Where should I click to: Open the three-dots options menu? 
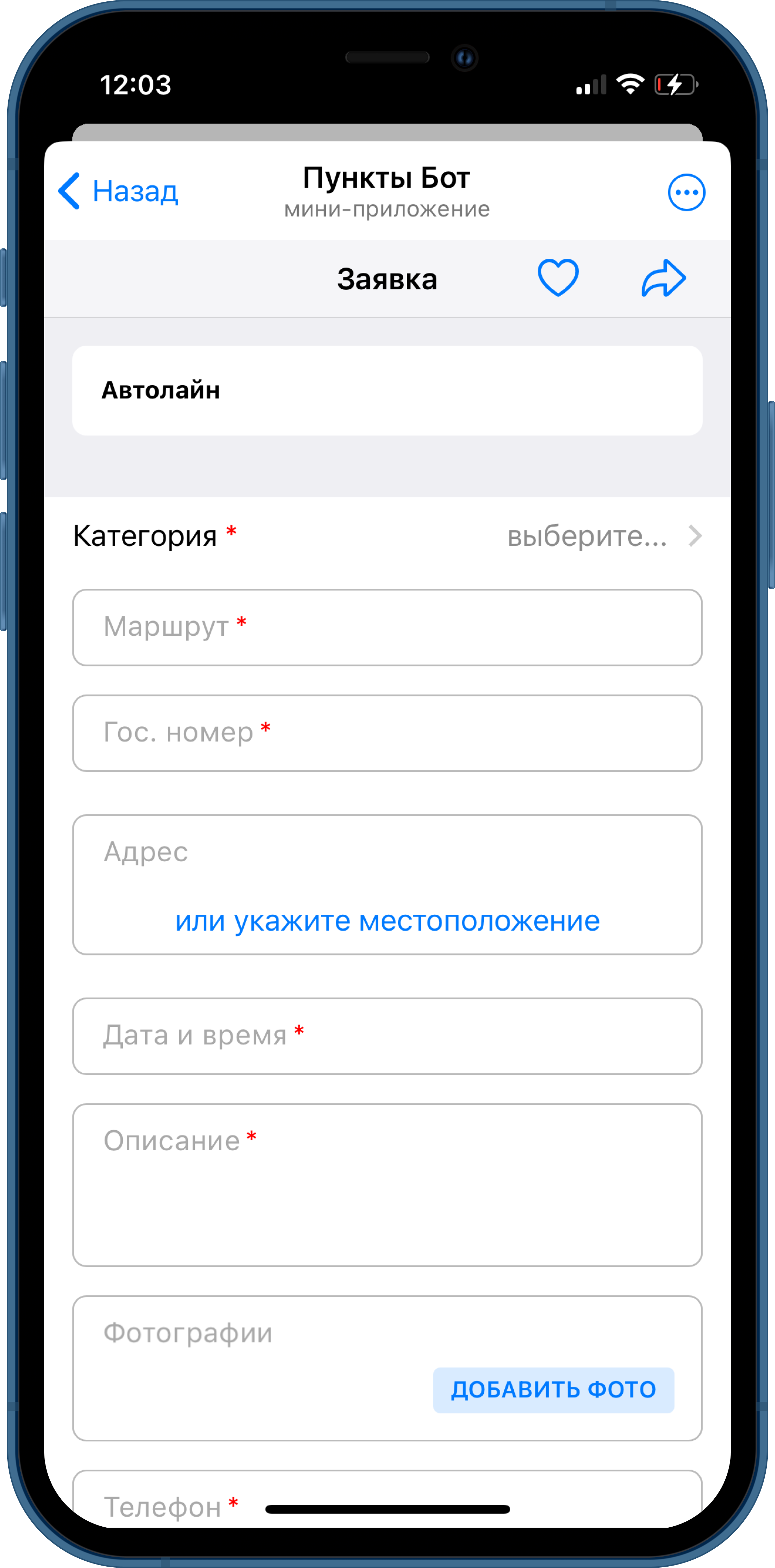(x=686, y=192)
